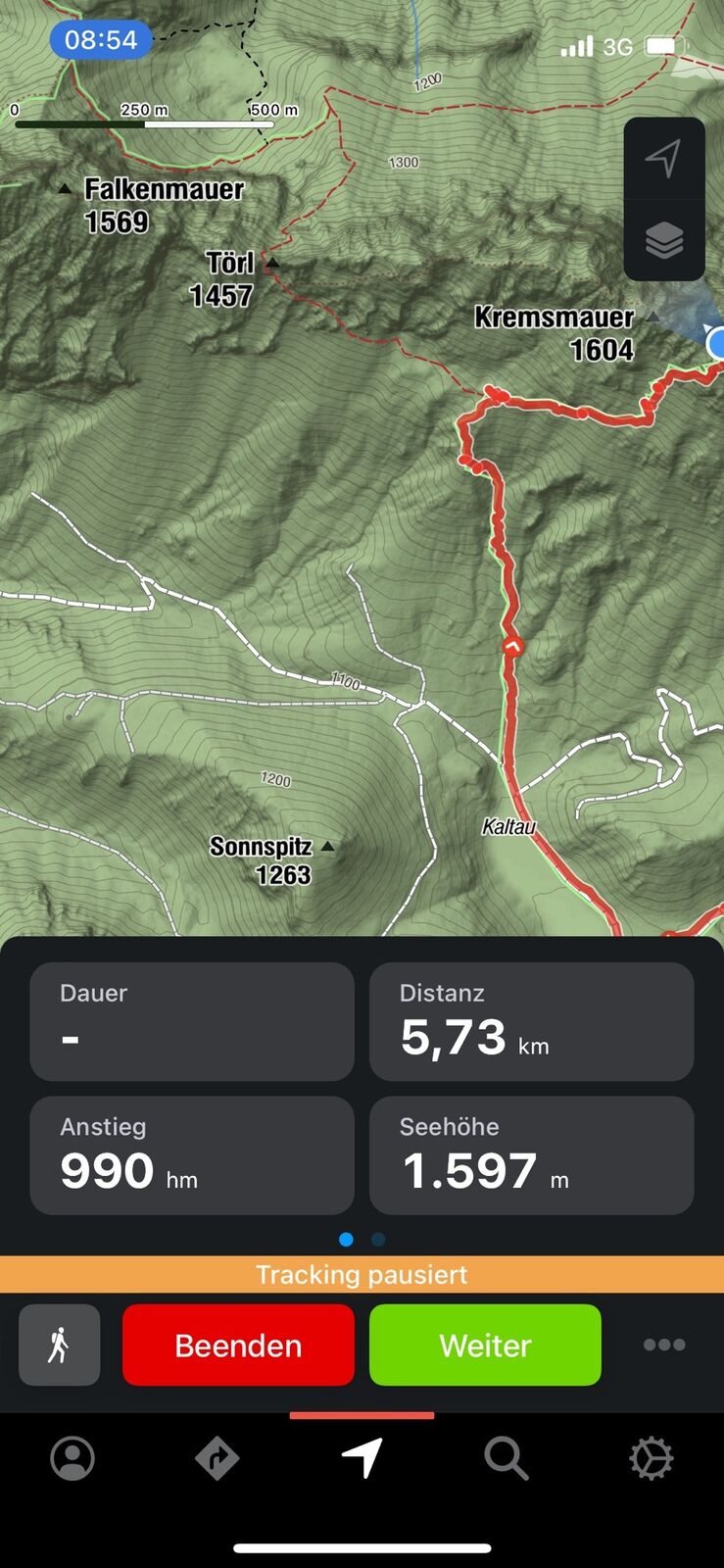Open the settings gear tab
724x1568 pixels.
(652, 1458)
